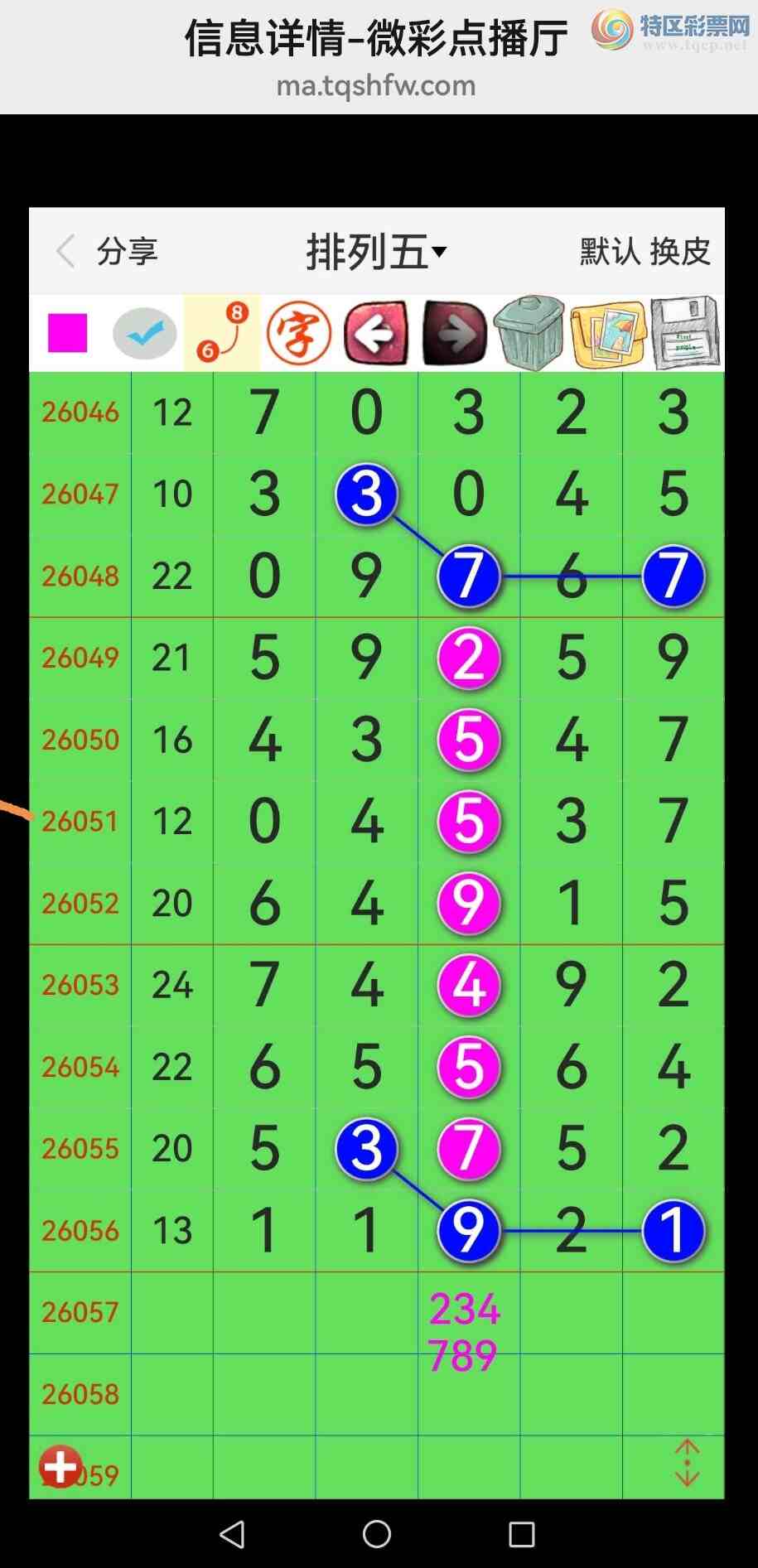Tap the system back button

[x=232, y=1534]
